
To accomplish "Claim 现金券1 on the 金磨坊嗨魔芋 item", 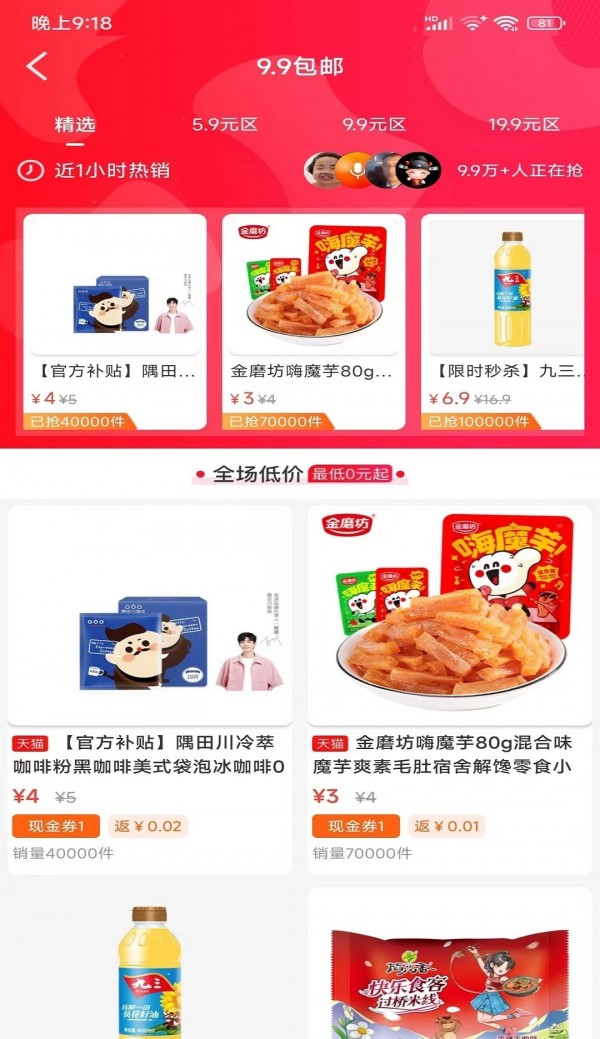I will coord(355,826).
